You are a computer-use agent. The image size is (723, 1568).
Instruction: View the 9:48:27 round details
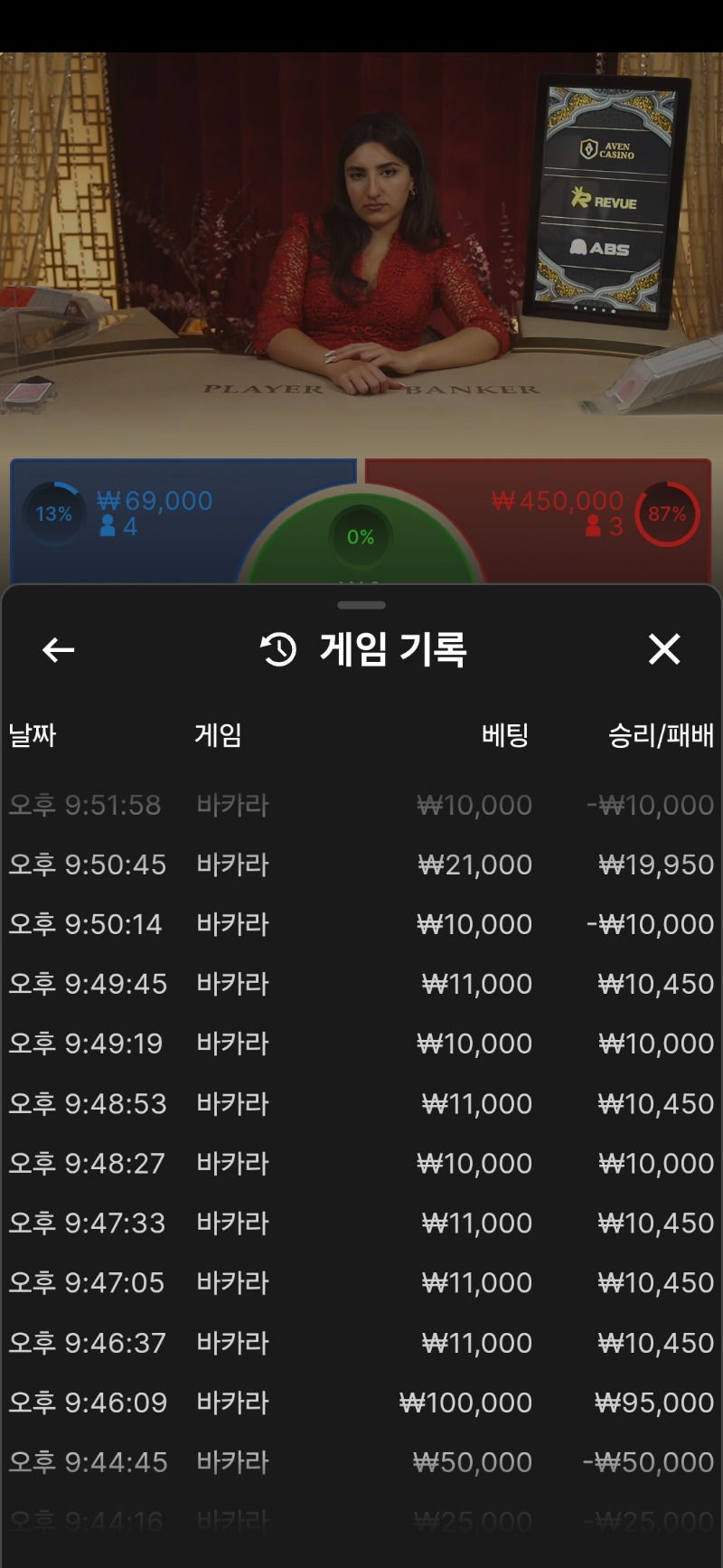pos(361,1163)
